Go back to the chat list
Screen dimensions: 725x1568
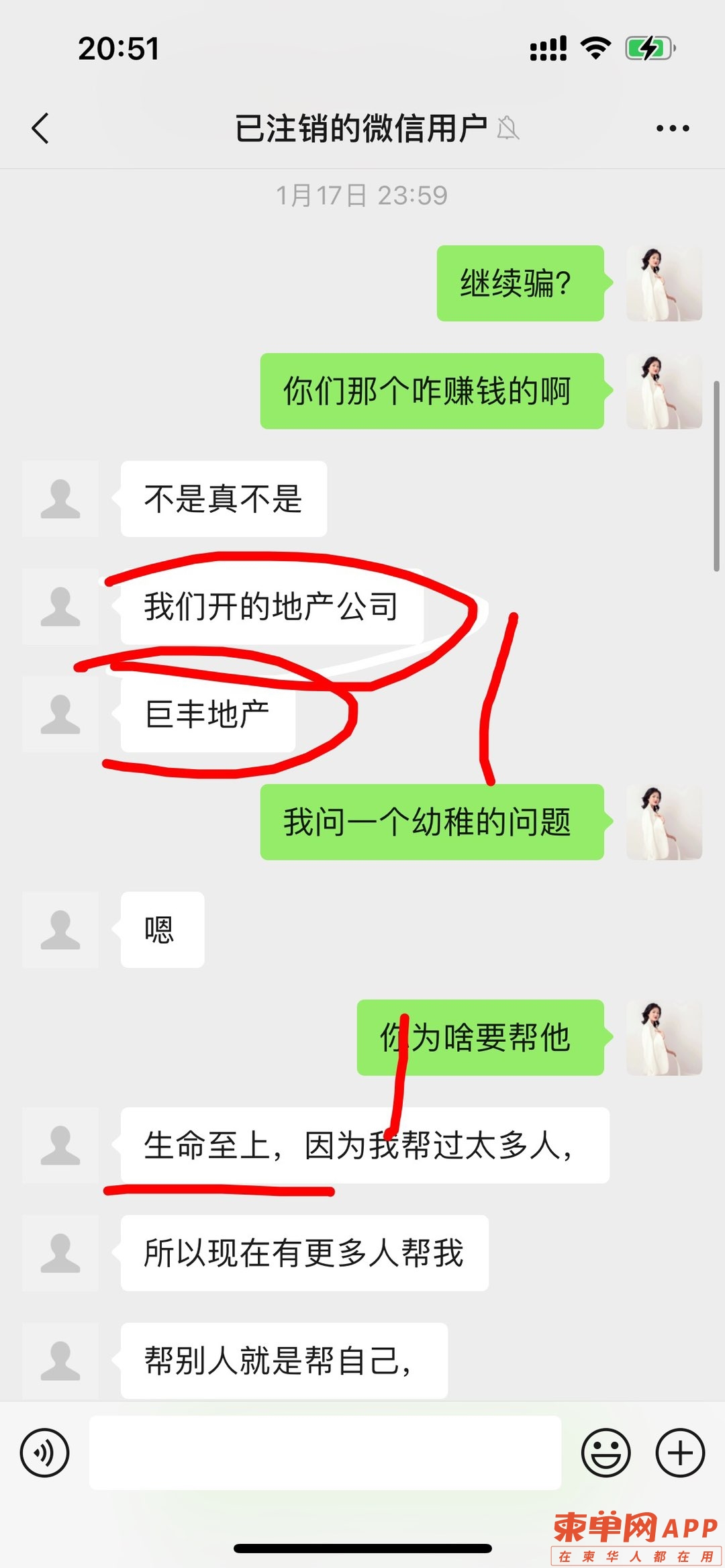(40, 128)
